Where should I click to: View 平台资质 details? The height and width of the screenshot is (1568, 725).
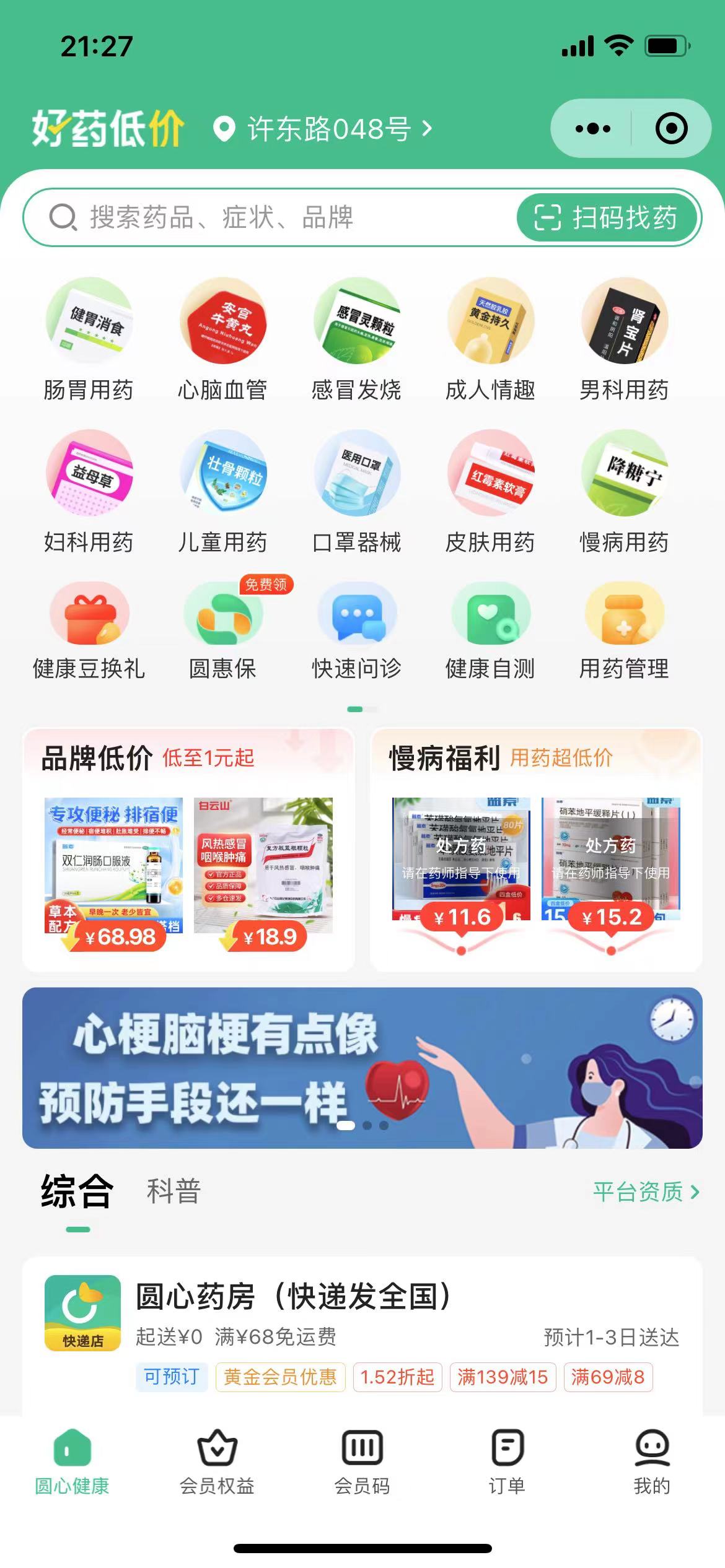pos(646,1191)
